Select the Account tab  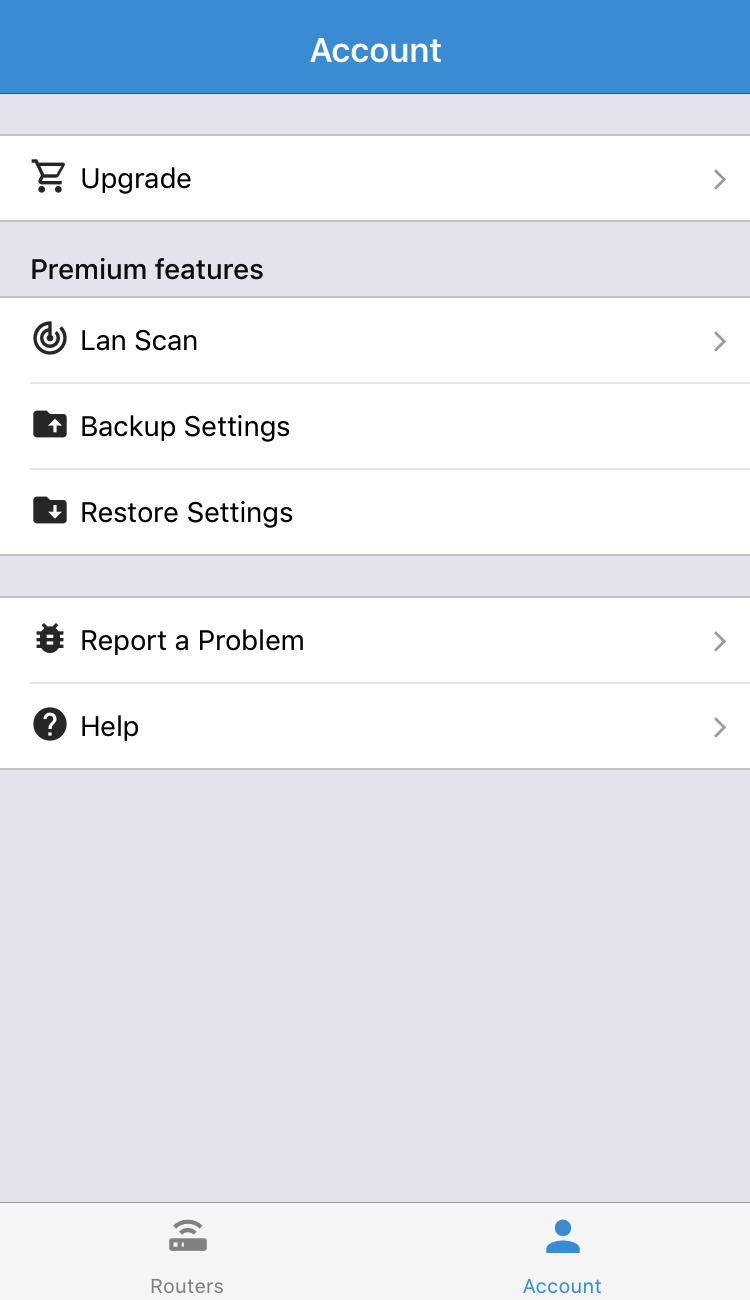562,1254
